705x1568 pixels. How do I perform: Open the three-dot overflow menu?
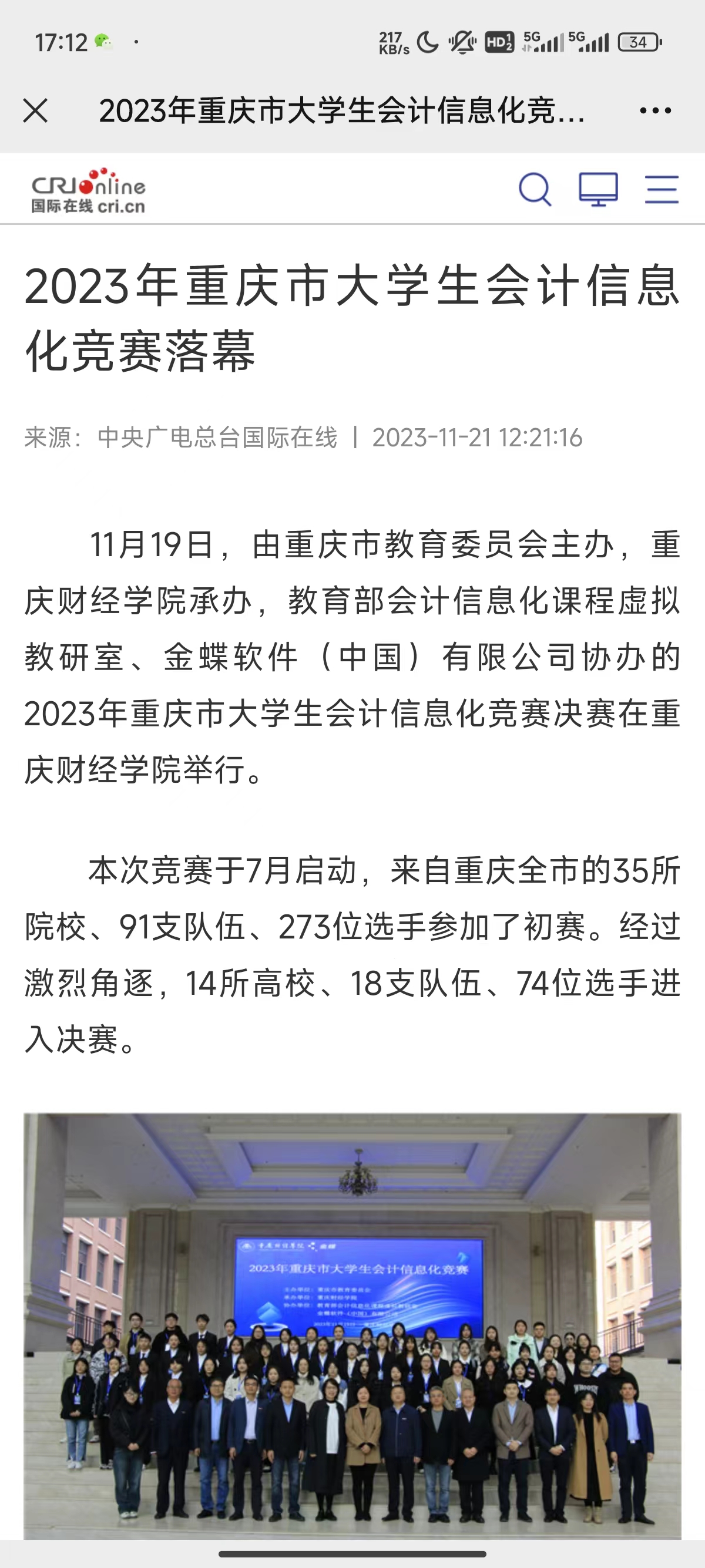click(x=655, y=111)
